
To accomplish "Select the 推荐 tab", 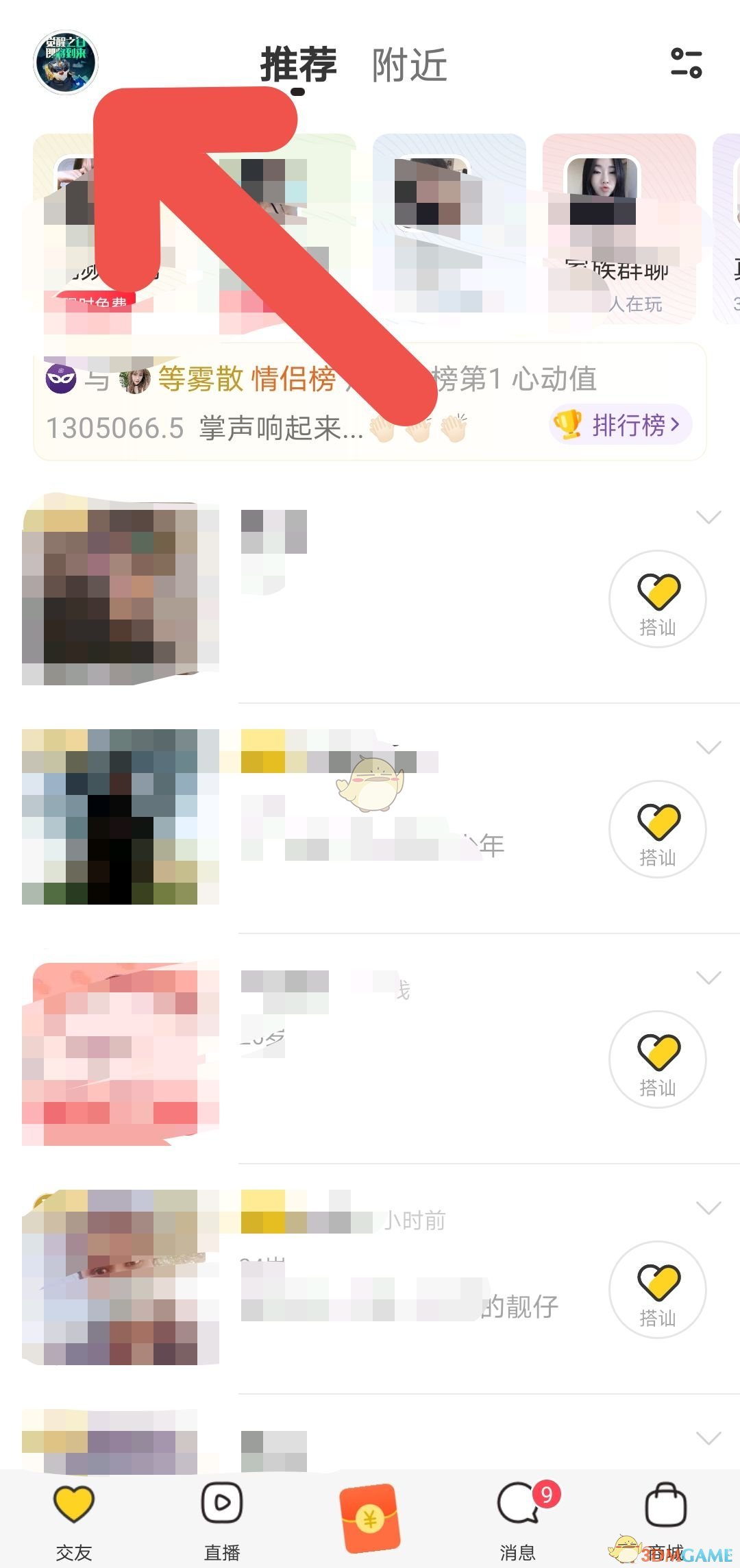I will (x=298, y=65).
